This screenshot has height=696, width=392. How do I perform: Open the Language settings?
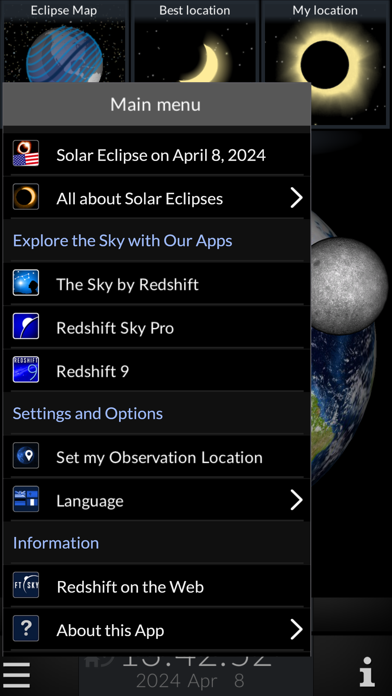point(156,500)
